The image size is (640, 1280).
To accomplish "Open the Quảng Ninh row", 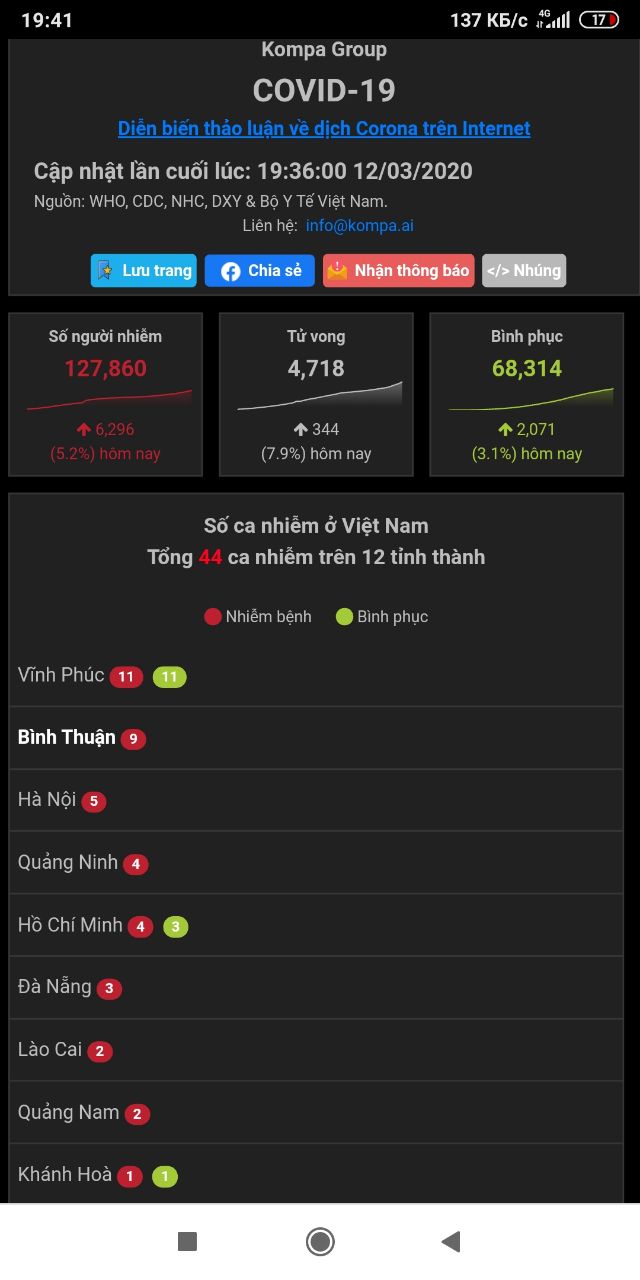I will coord(316,863).
